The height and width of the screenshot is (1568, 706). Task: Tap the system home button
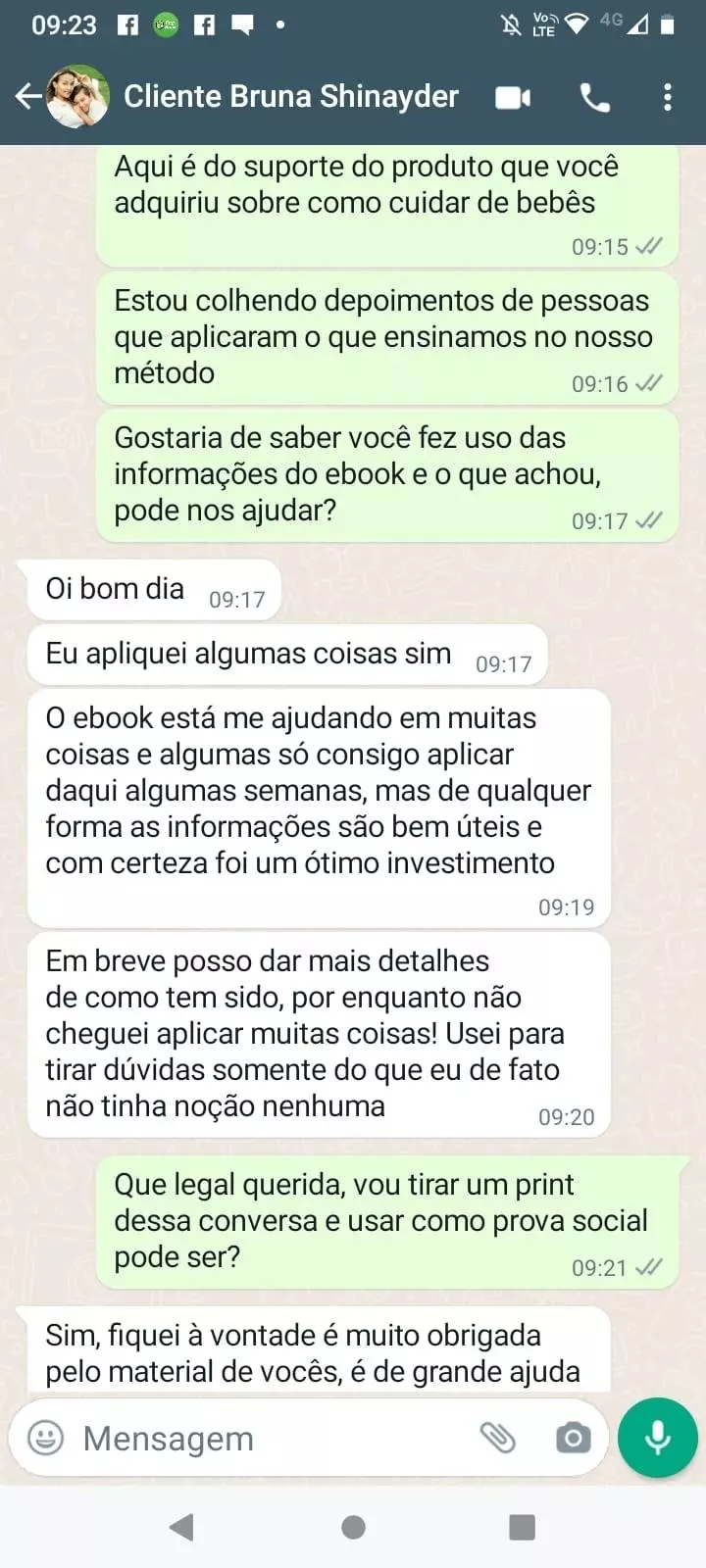353,1527
